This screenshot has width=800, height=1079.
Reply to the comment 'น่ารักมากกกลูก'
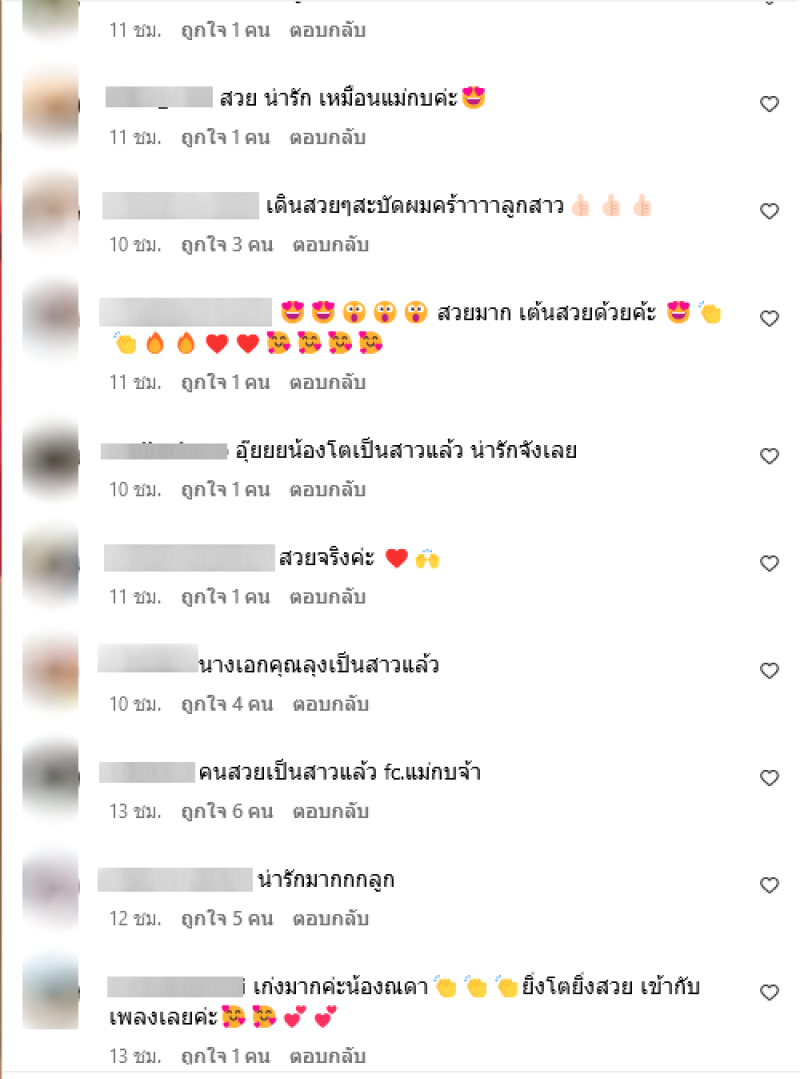pyautogui.click(x=330, y=918)
